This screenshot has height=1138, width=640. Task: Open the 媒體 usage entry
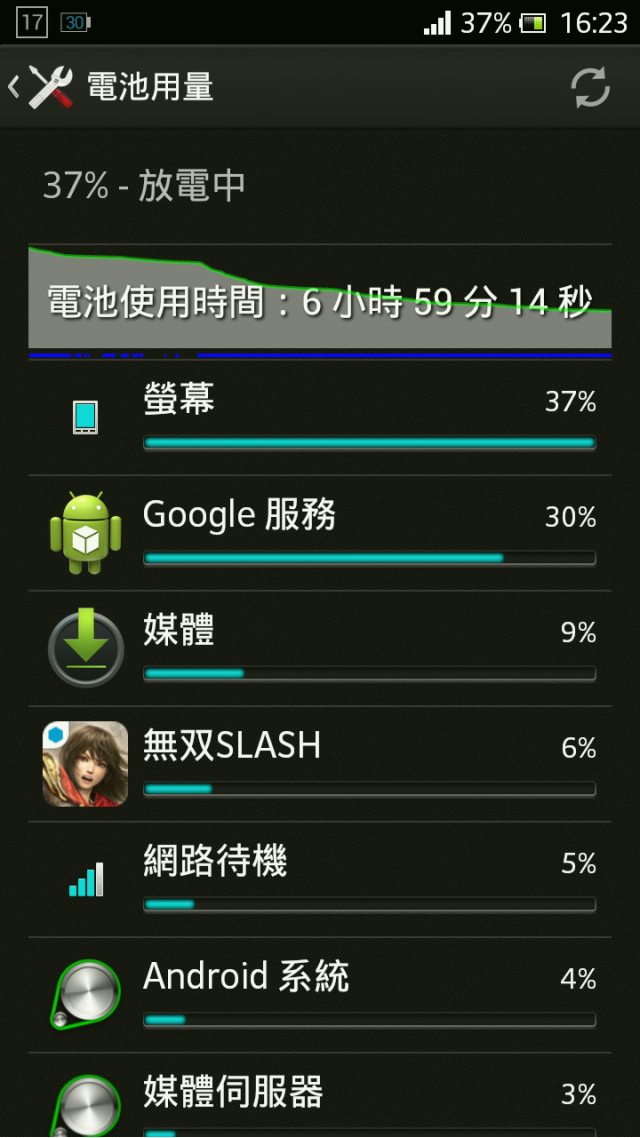click(320, 648)
